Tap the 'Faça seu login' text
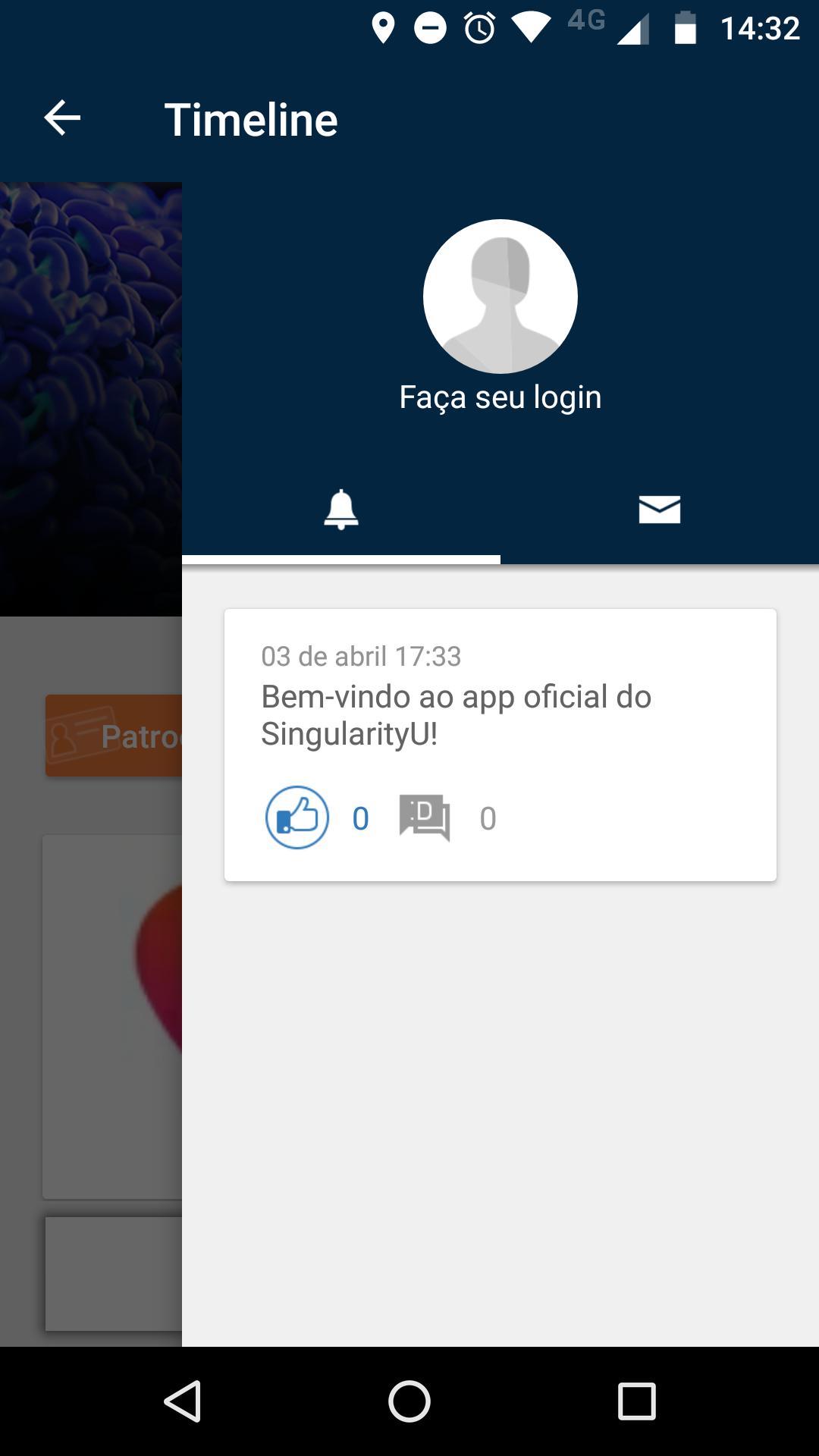Viewport: 819px width, 1456px height. (500, 395)
